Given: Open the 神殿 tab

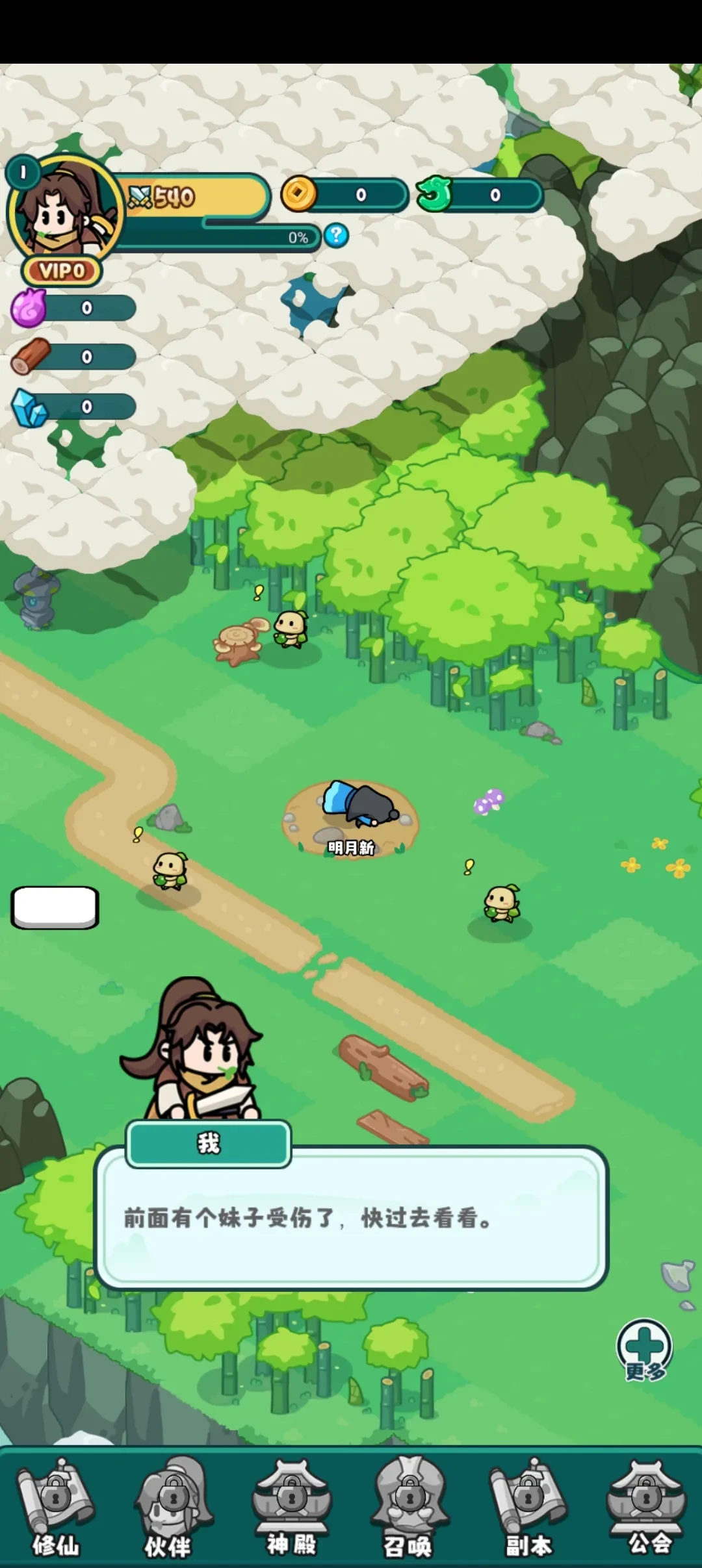Looking at the screenshot, I should pos(292,1508).
